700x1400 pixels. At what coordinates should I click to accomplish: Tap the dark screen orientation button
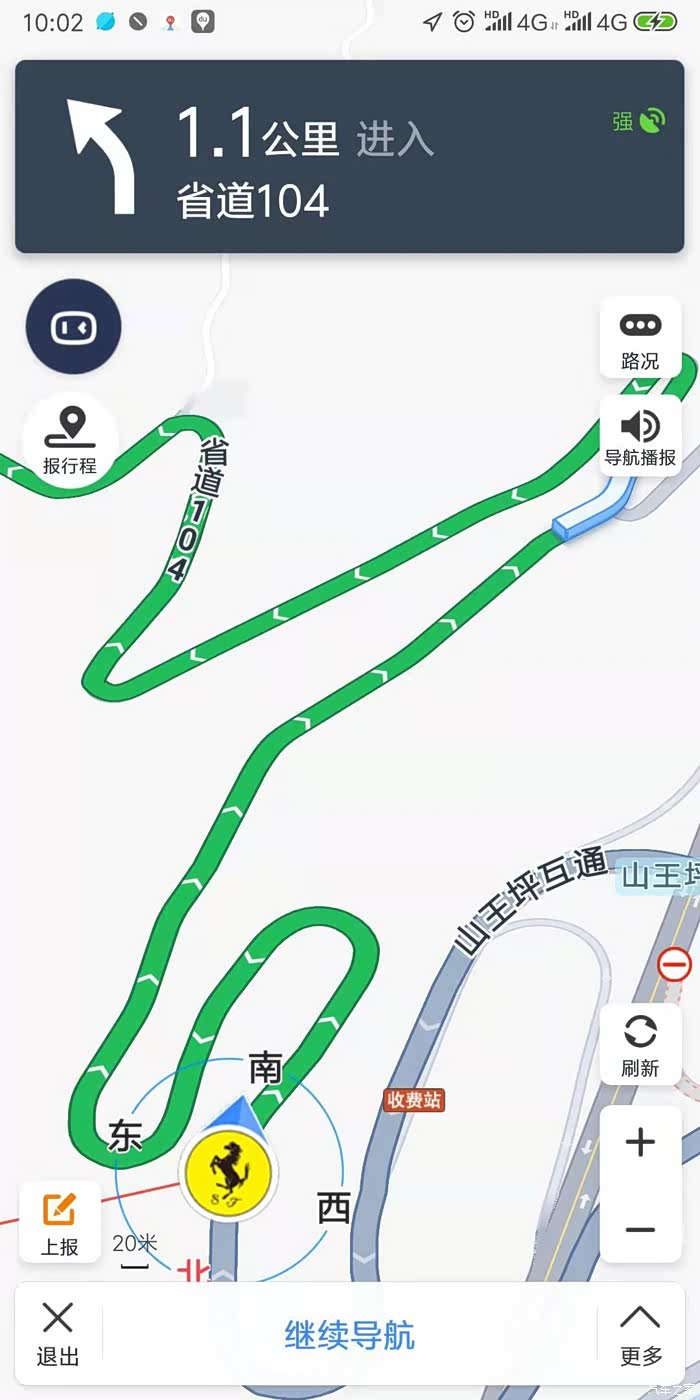(73, 327)
